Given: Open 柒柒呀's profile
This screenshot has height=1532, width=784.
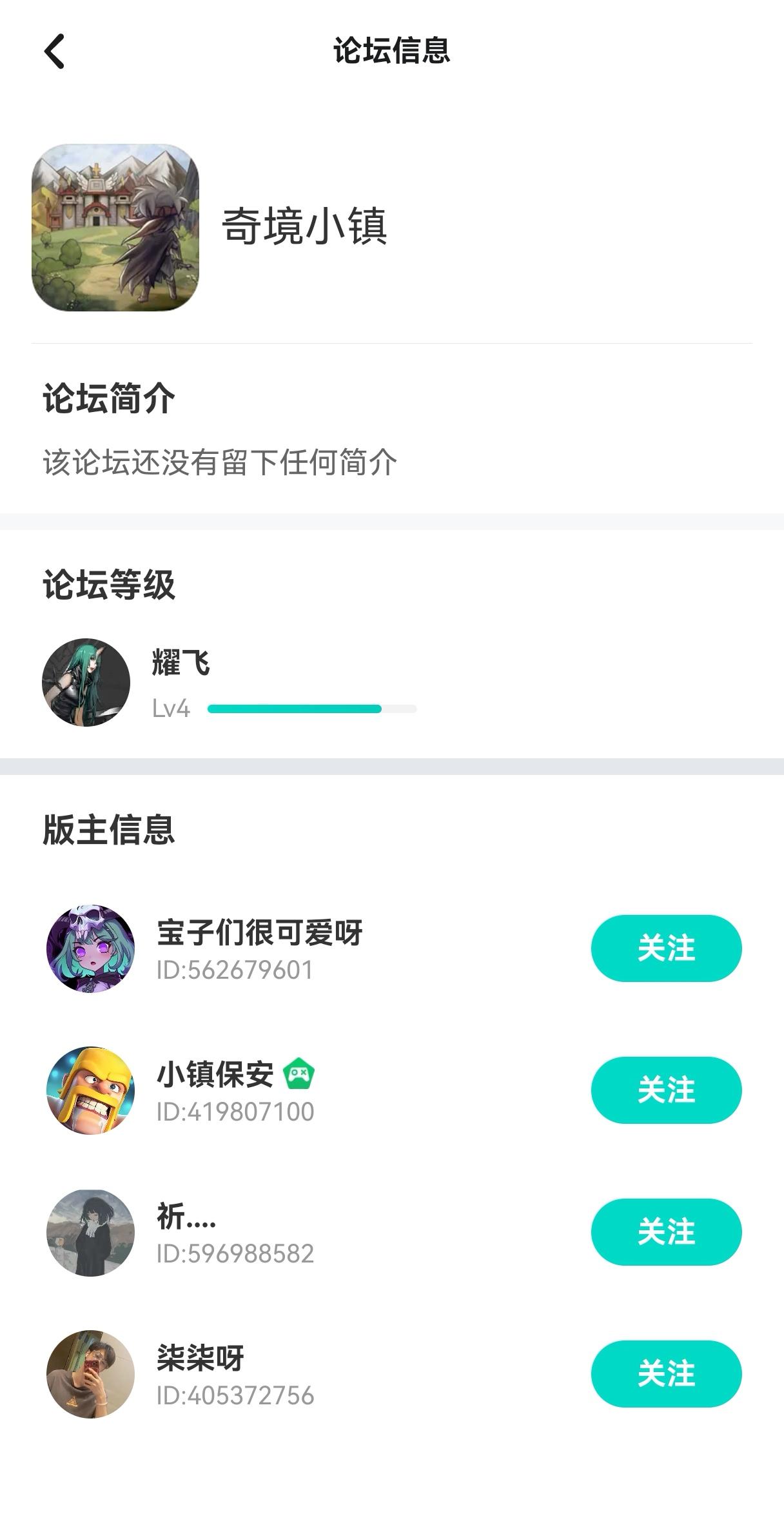Looking at the screenshot, I should click(91, 1374).
